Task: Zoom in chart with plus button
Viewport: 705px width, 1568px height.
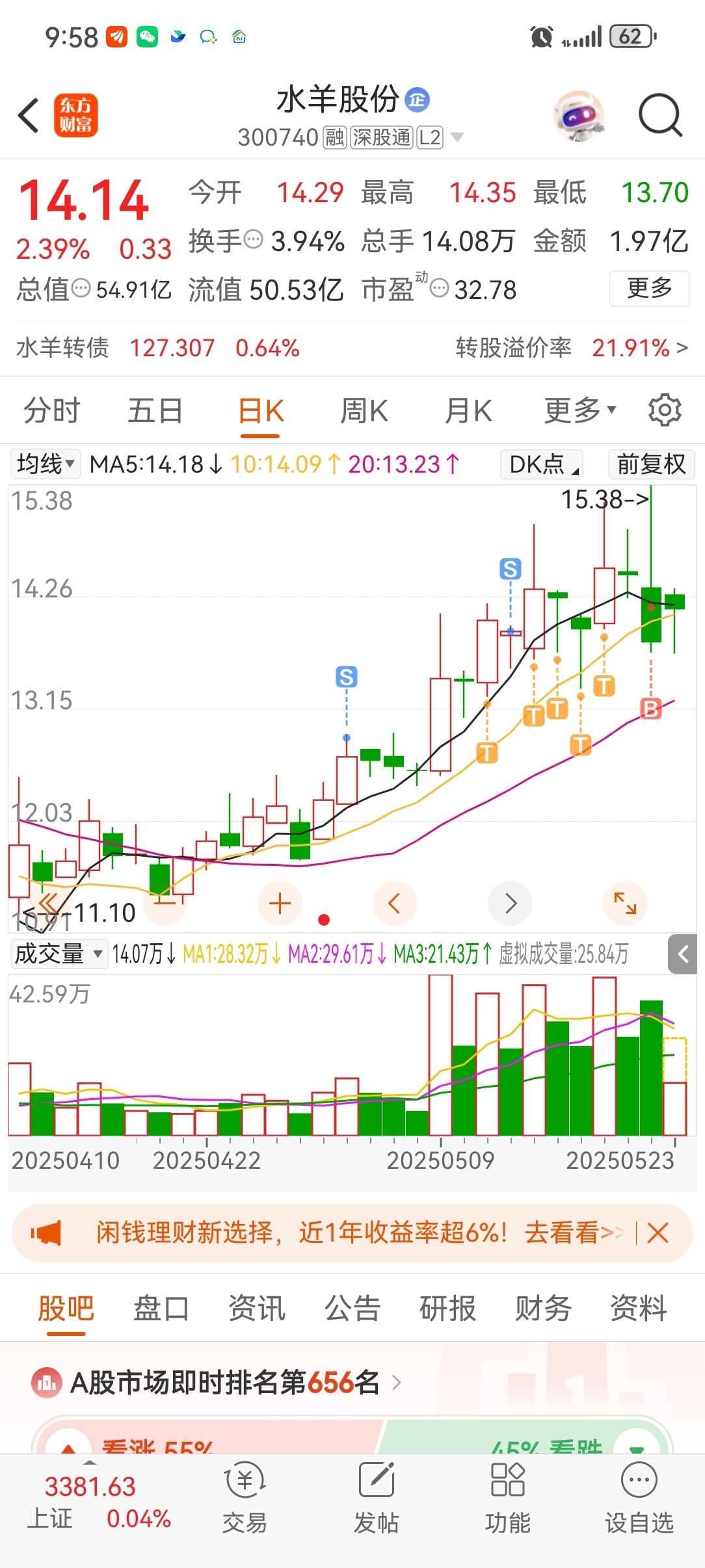Action: click(x=280, y=904)
